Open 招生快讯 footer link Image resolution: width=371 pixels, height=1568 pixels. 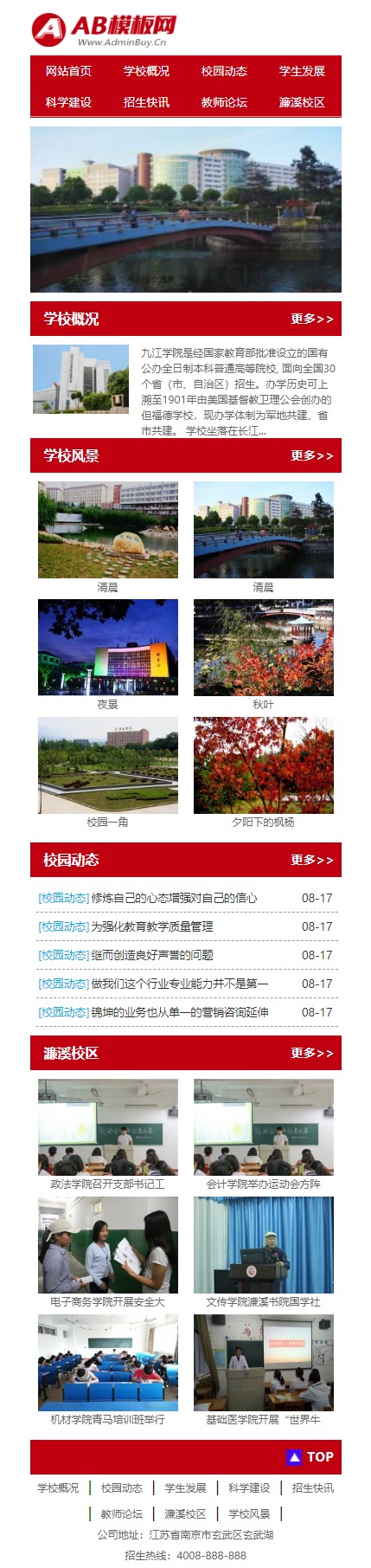[x=313, y=1488]
